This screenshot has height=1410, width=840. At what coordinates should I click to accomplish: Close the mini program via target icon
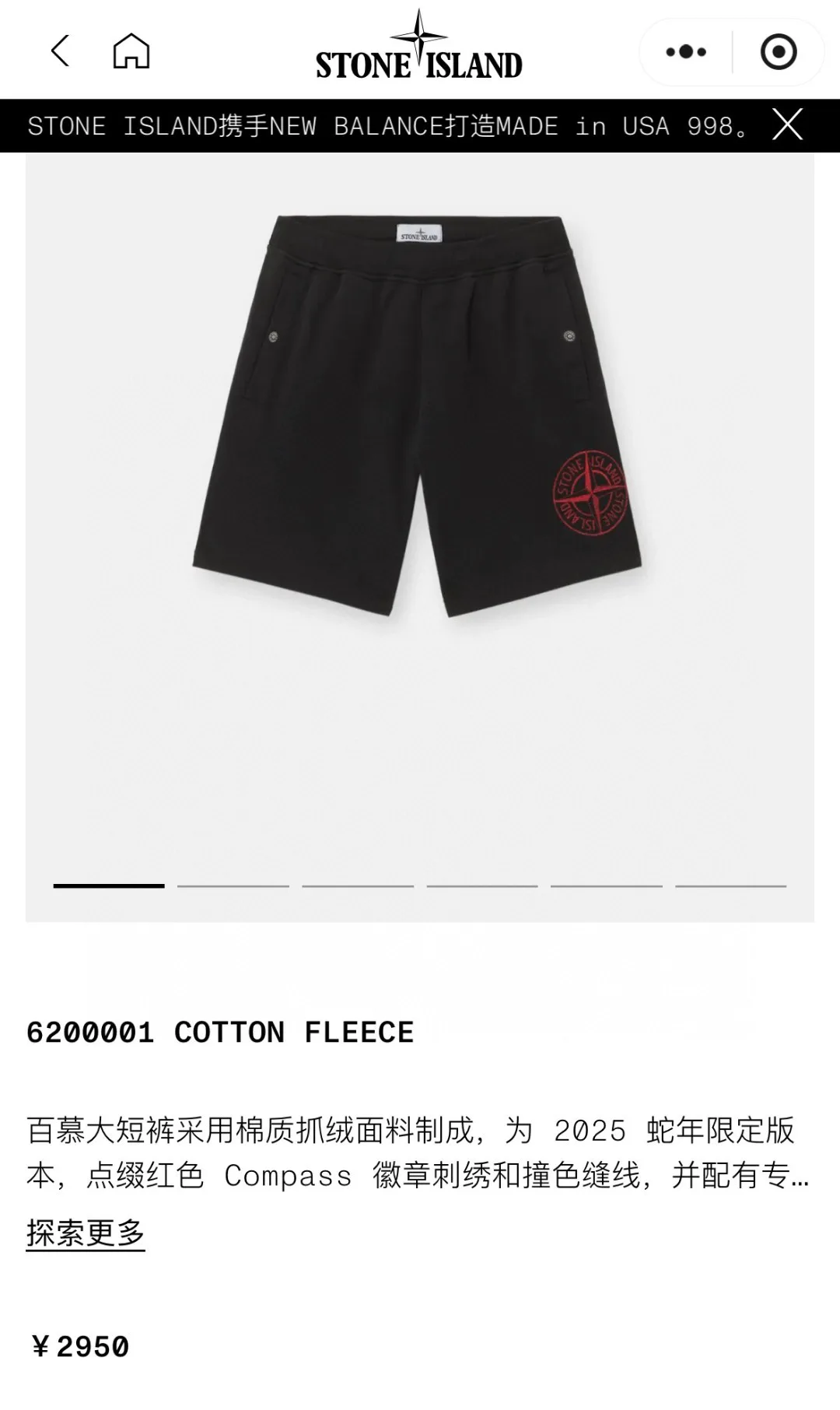point(779,52)
